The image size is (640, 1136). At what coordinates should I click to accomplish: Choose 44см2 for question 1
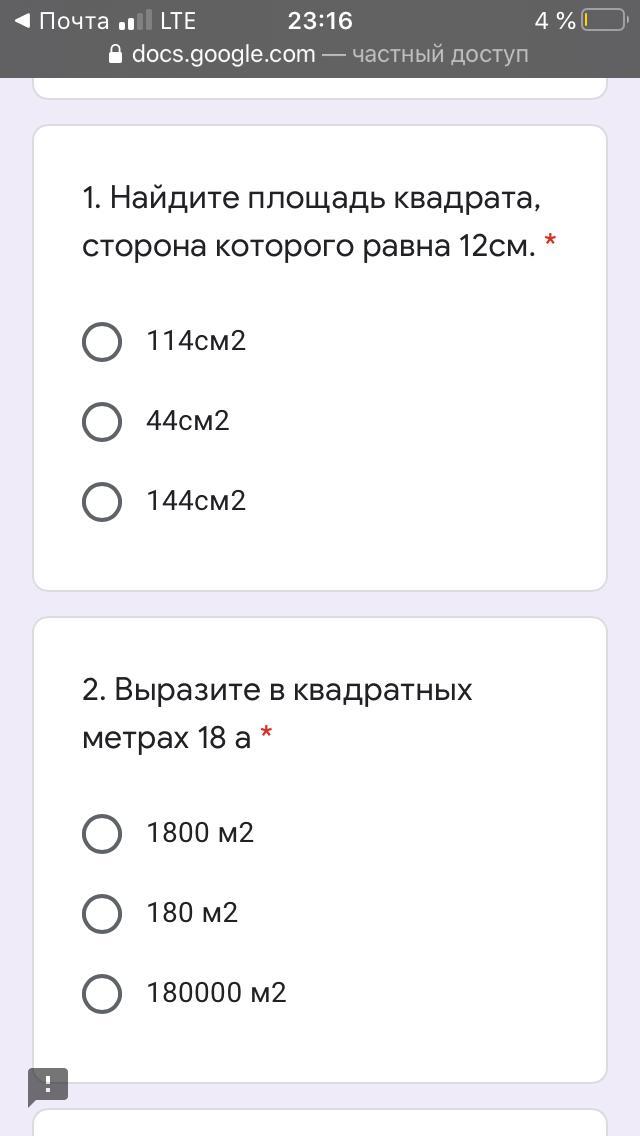pos(102,421)
